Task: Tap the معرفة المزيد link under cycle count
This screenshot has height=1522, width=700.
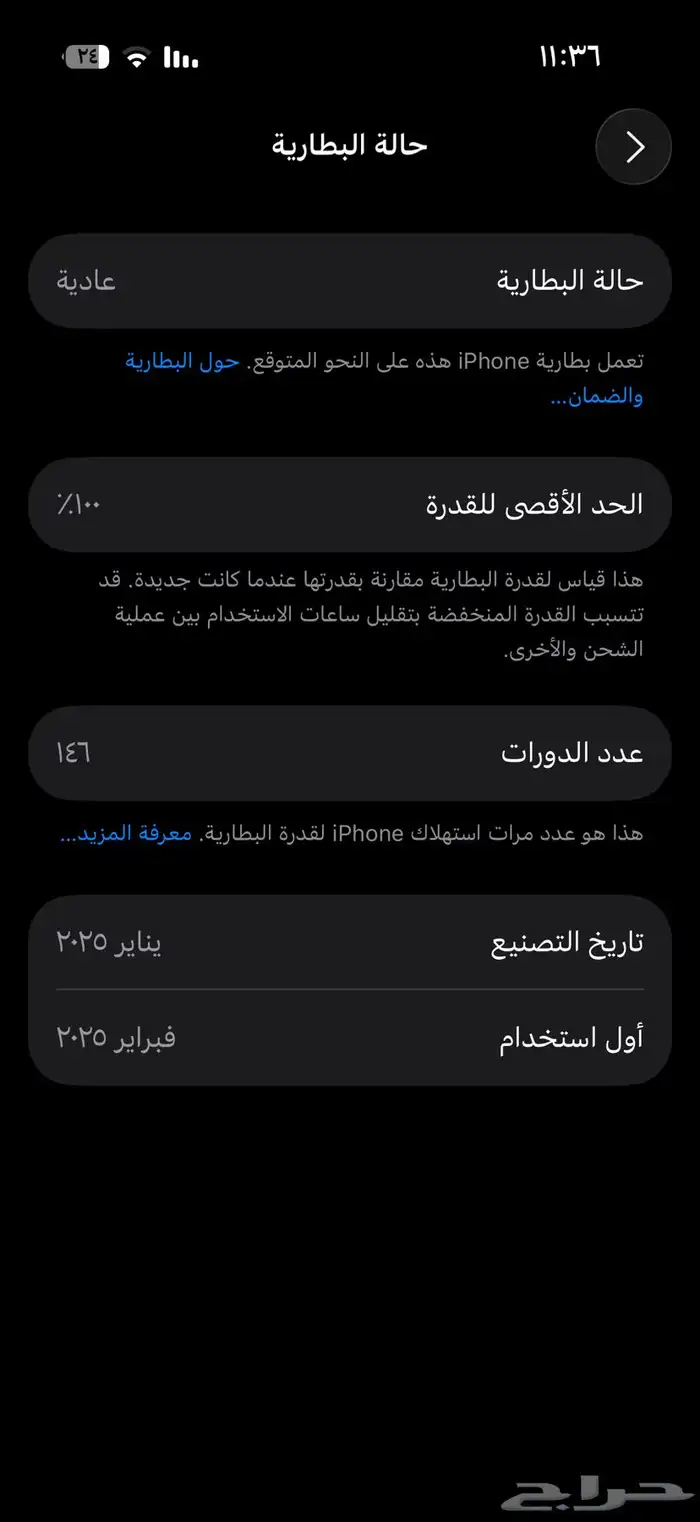Action: pos(126,834)
